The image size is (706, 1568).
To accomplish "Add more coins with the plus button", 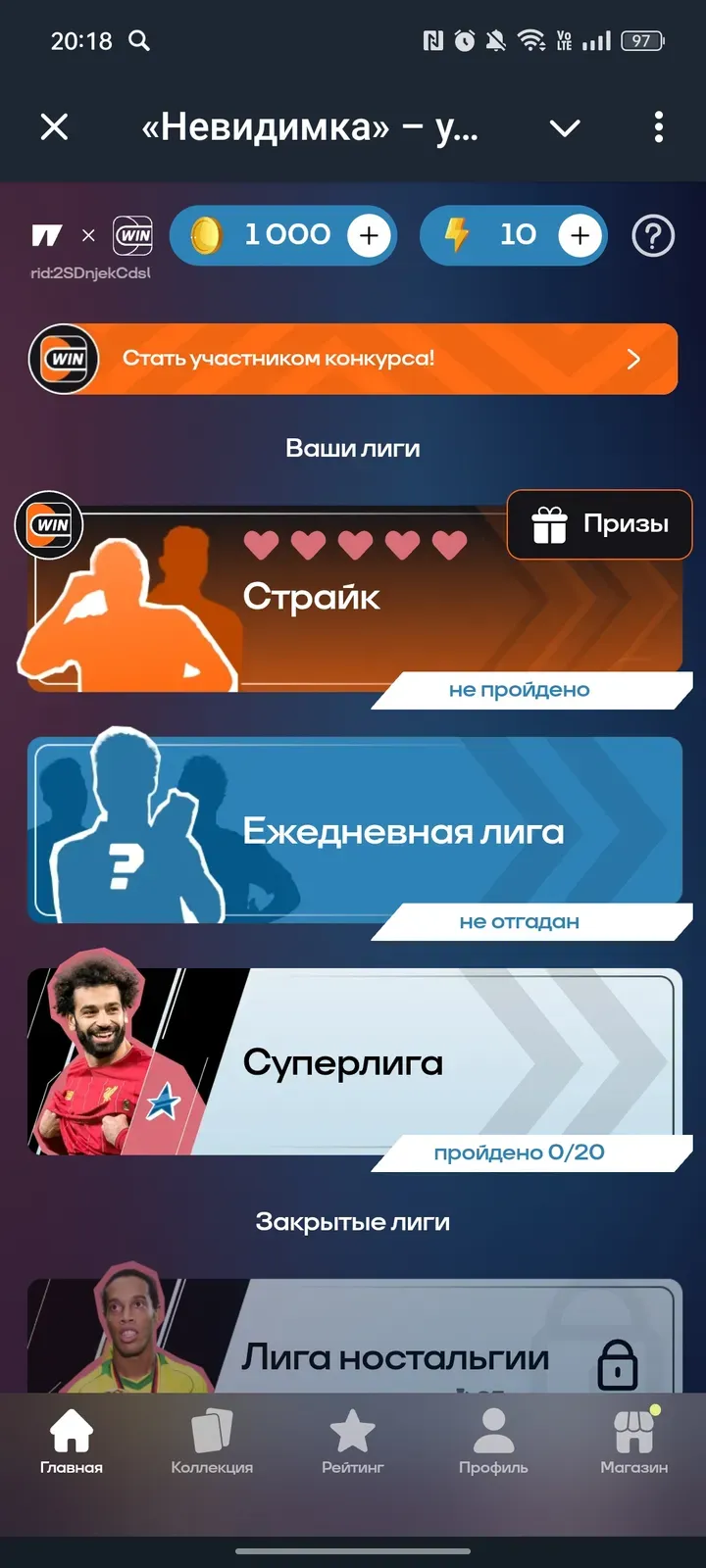I will coord(369,235).
